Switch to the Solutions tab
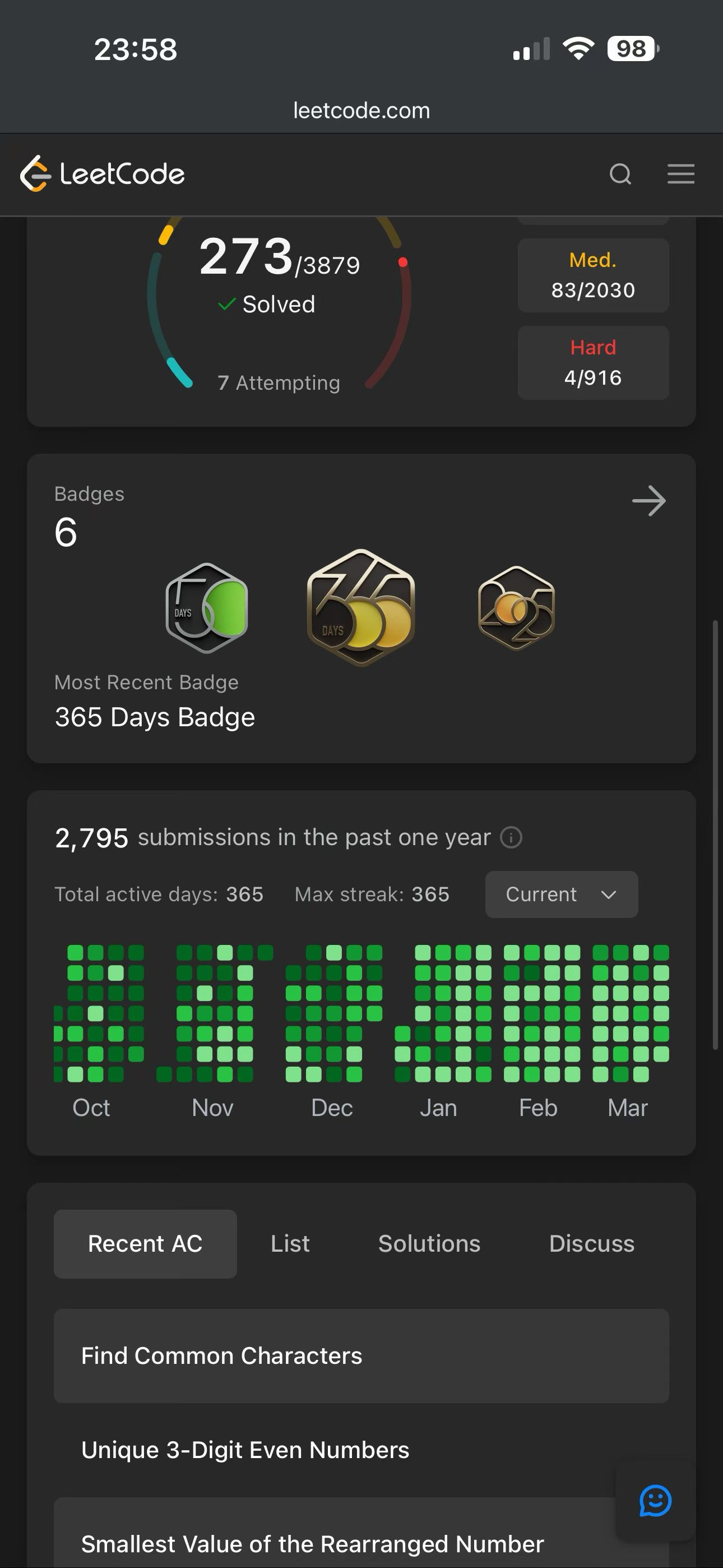Viewport: 723px width, 1568px height. point(429,1243)
